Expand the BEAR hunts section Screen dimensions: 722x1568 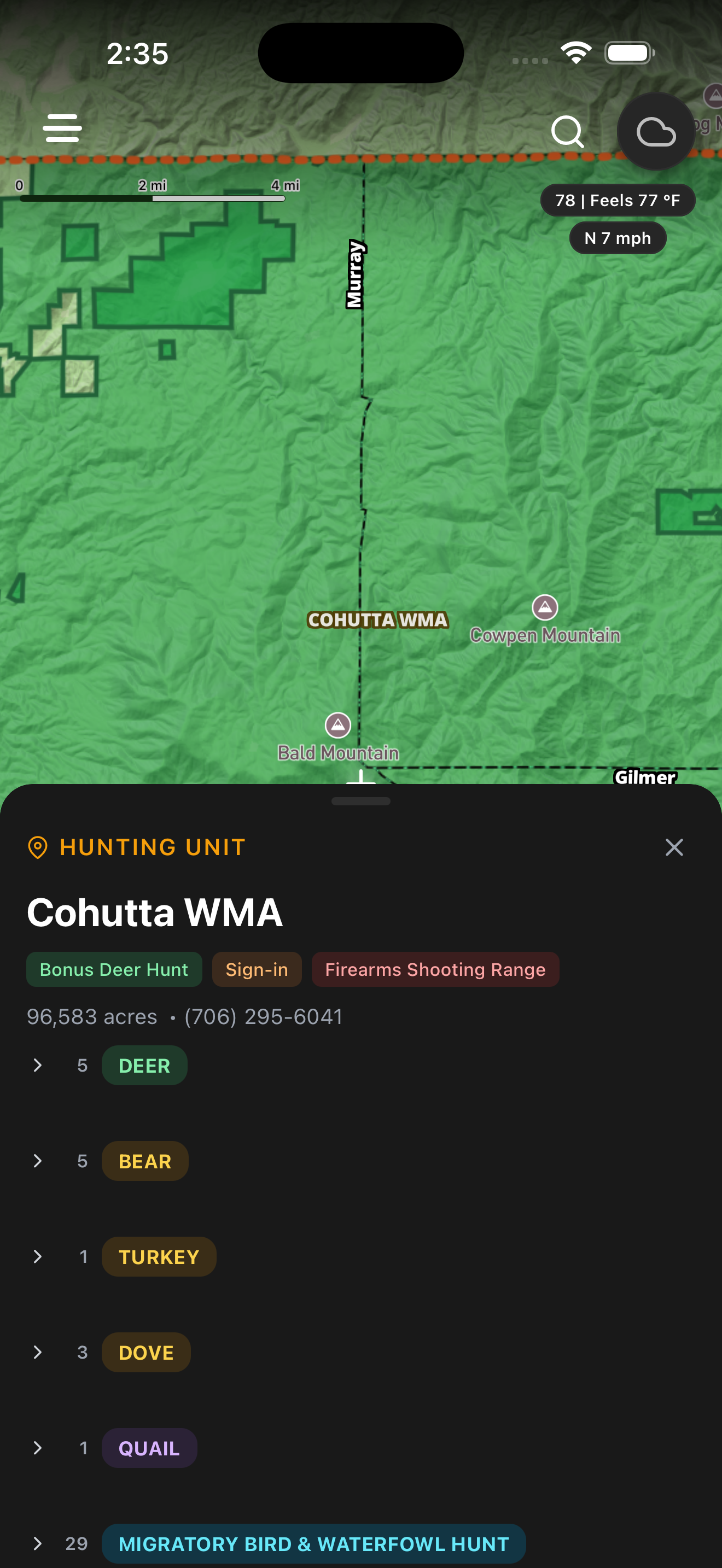coord(38,1161)
